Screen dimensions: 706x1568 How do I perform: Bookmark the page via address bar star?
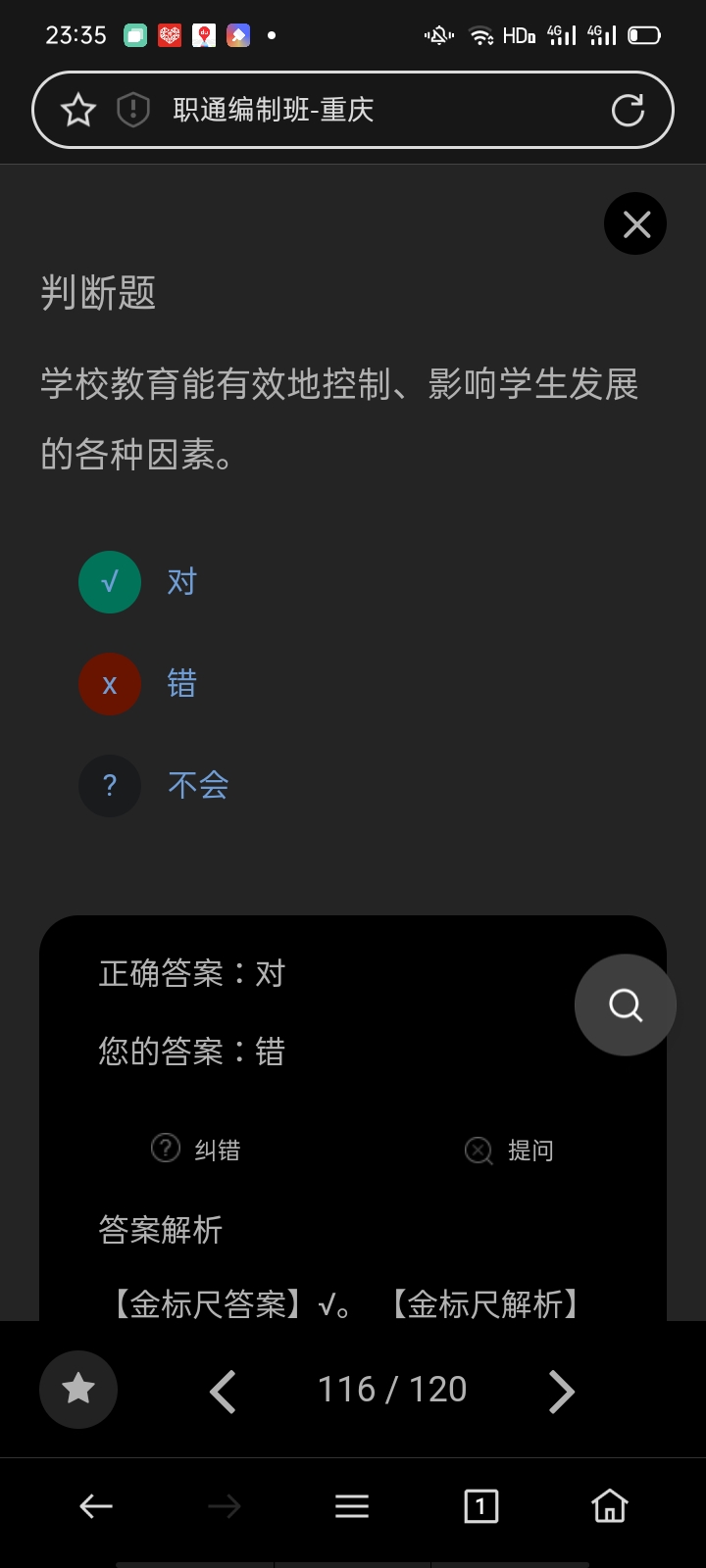pos(78,110)
